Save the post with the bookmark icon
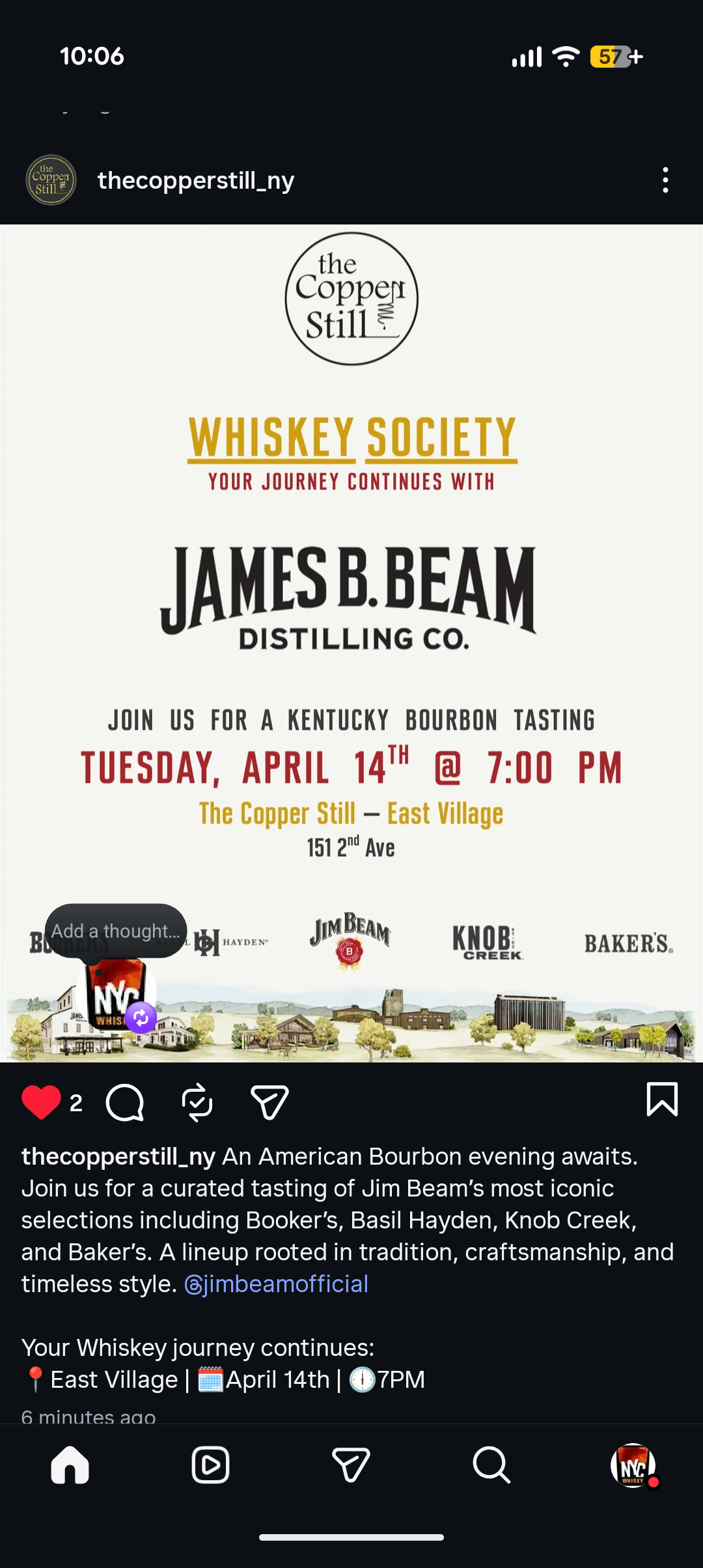703x1568 pixels. (x=662, y=1100)
